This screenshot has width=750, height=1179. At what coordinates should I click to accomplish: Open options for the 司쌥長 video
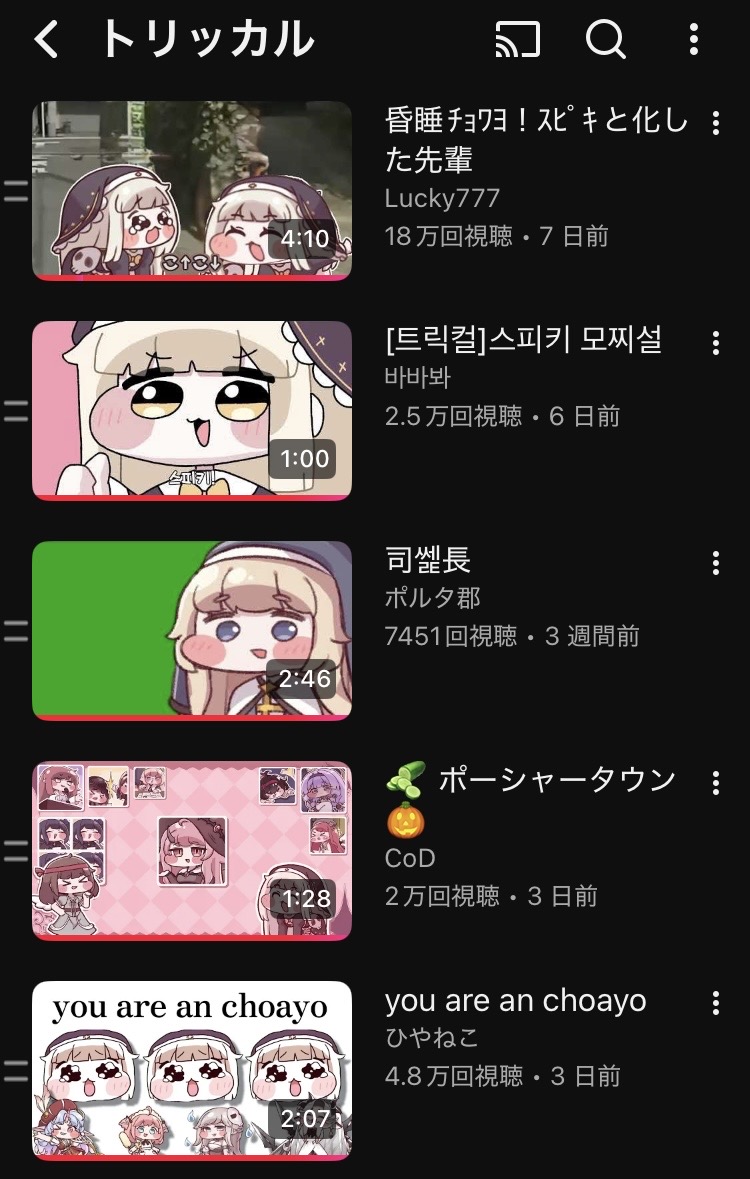[x=715, y=563]
